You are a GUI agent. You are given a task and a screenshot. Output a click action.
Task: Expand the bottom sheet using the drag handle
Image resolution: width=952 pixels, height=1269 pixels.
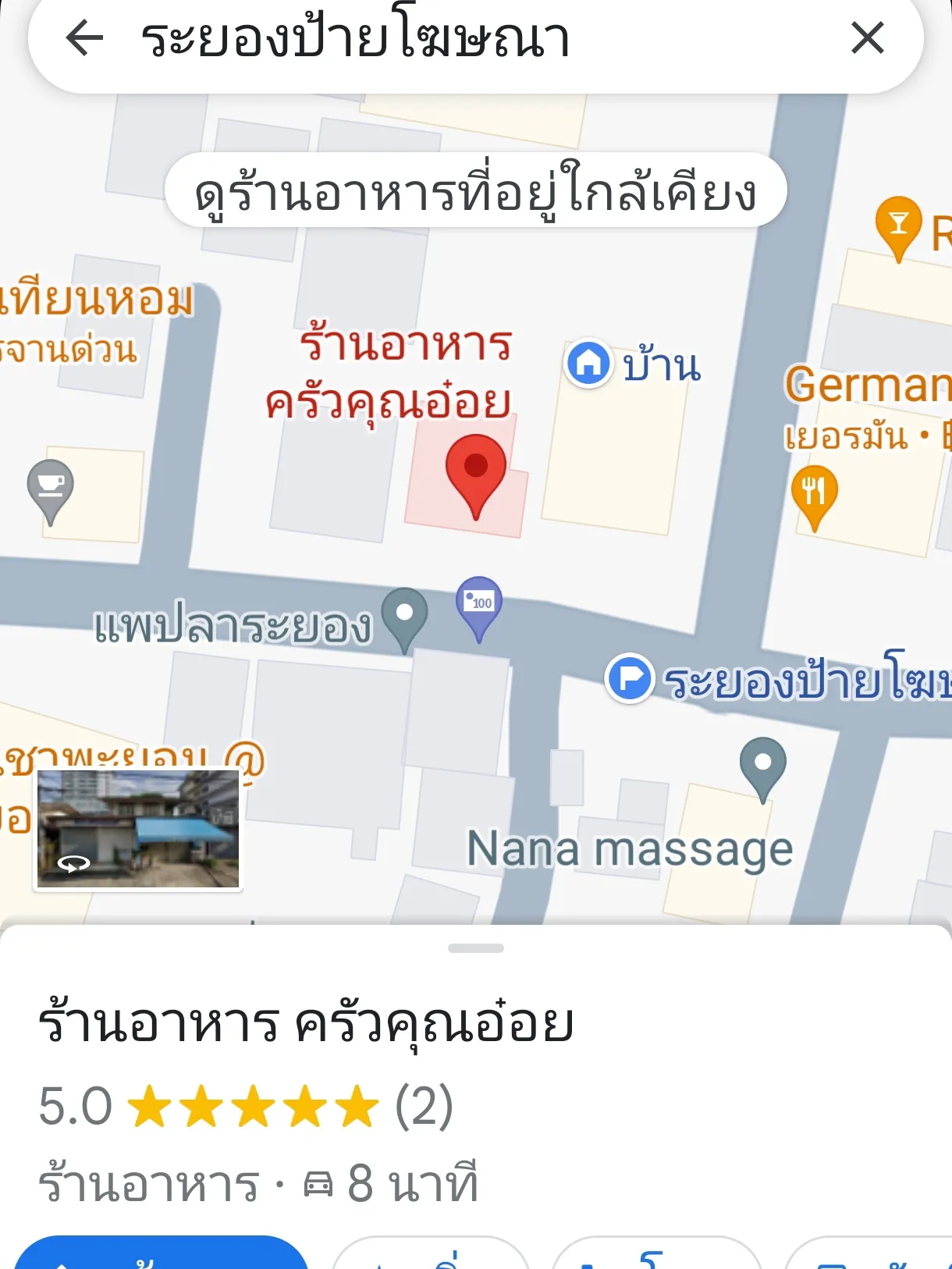click(476, 949)
